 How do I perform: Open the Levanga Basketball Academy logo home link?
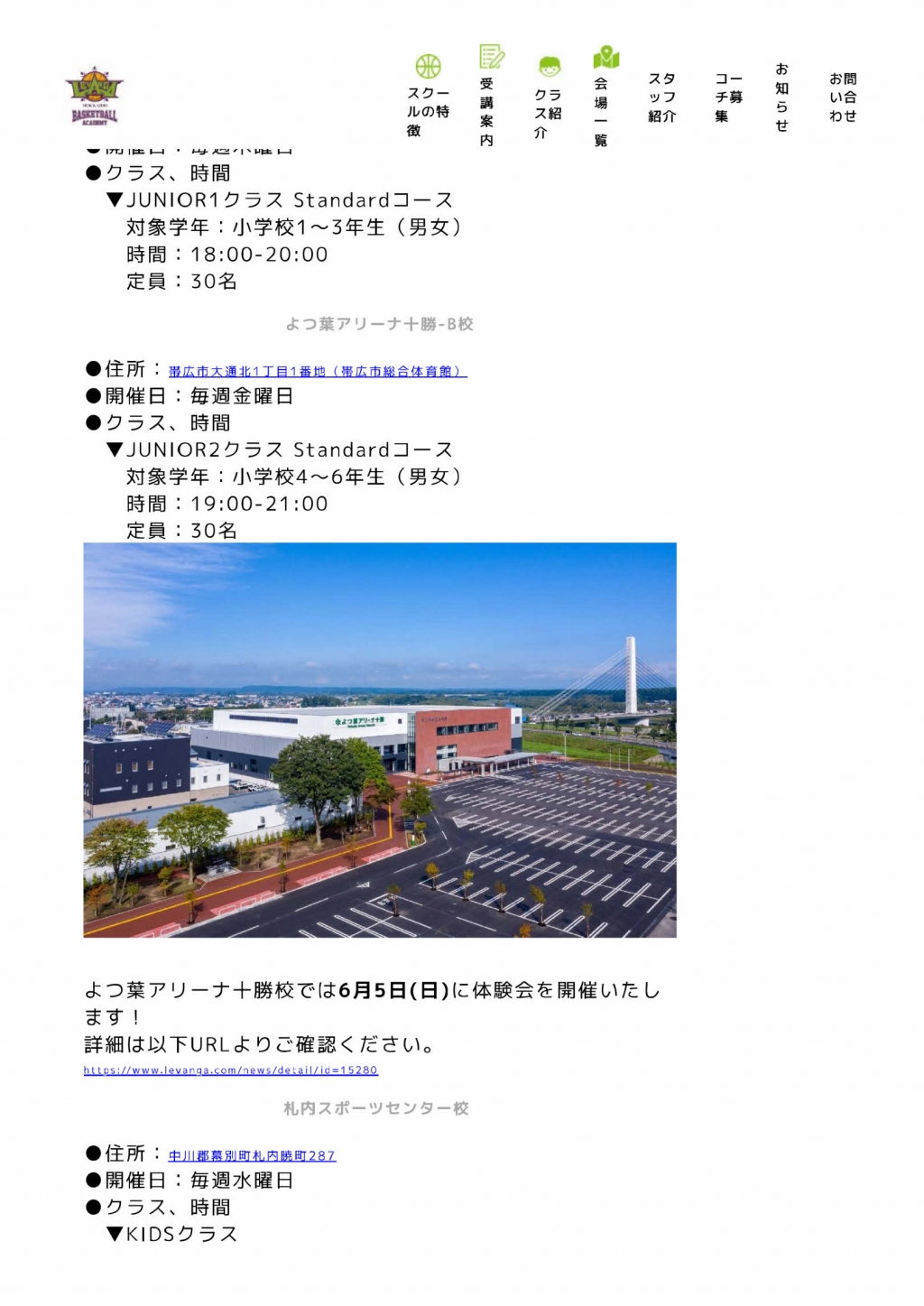[93, 96]
